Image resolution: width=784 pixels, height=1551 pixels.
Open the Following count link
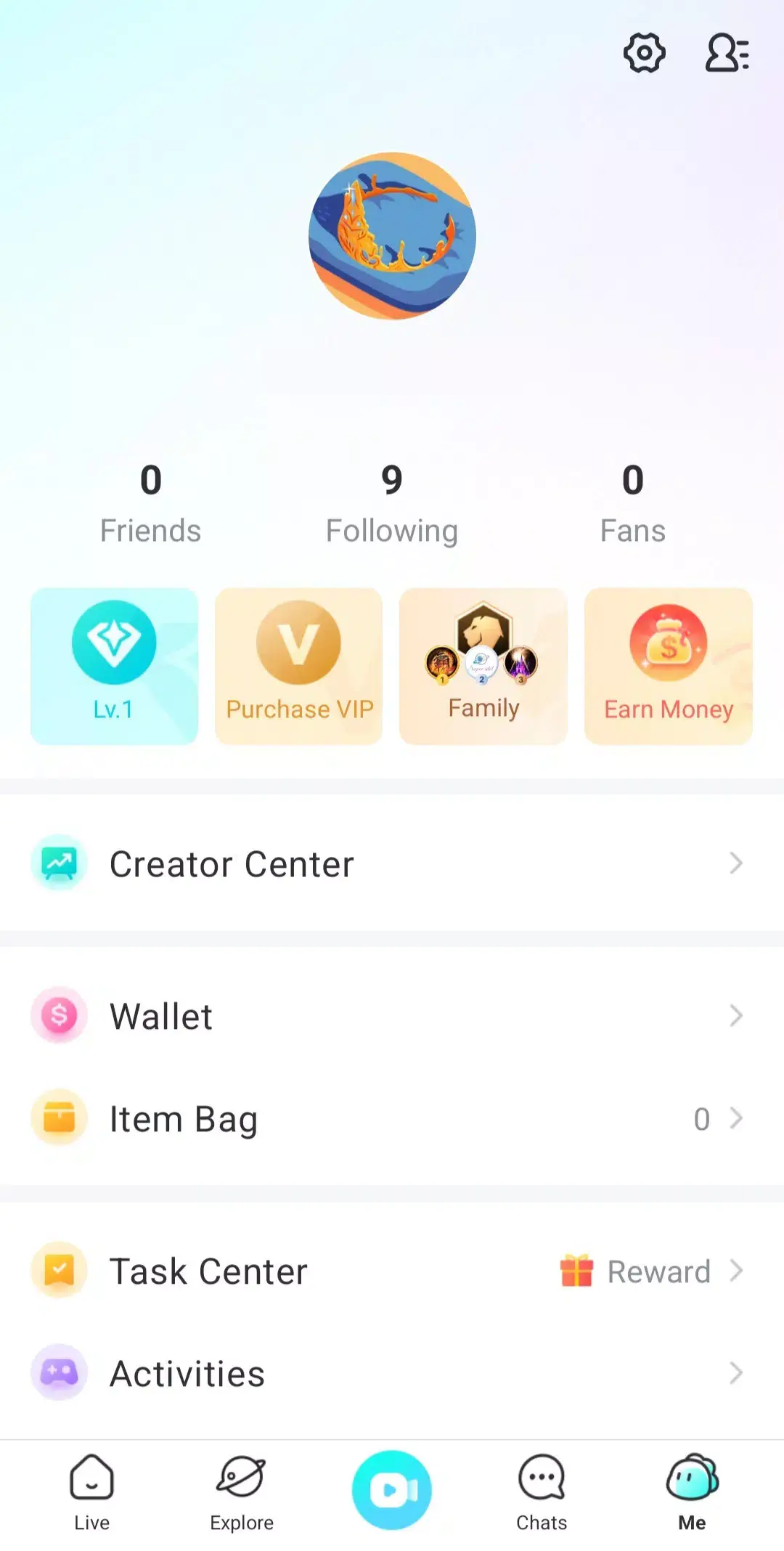(391, 503)
